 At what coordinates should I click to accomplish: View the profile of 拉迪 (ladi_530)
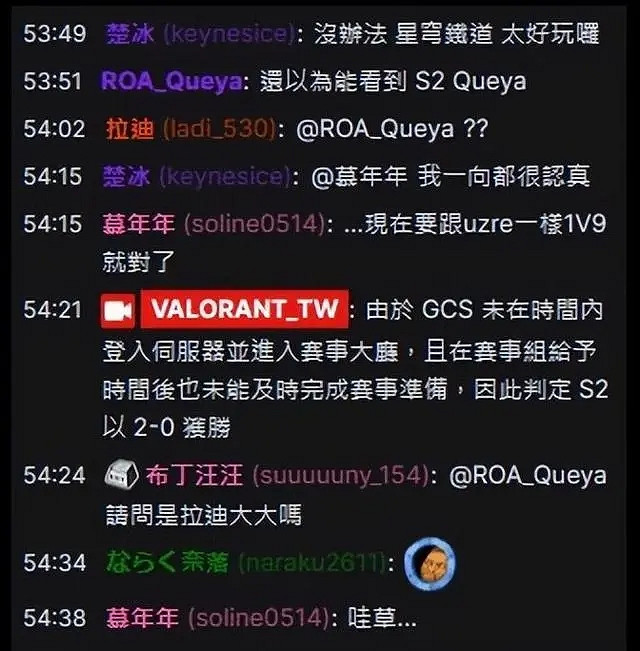pos(188,129)
